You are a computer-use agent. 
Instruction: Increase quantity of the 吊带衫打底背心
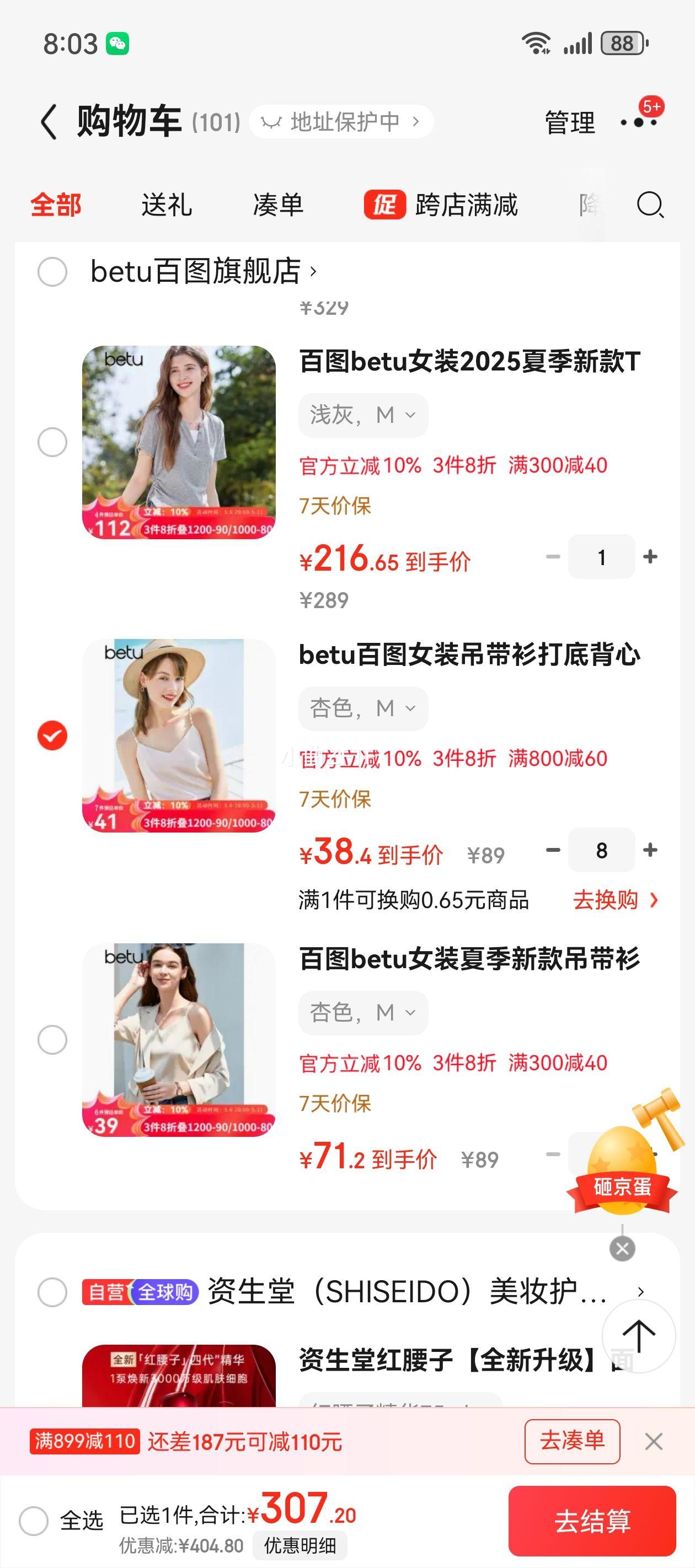[x=650, y=850]
